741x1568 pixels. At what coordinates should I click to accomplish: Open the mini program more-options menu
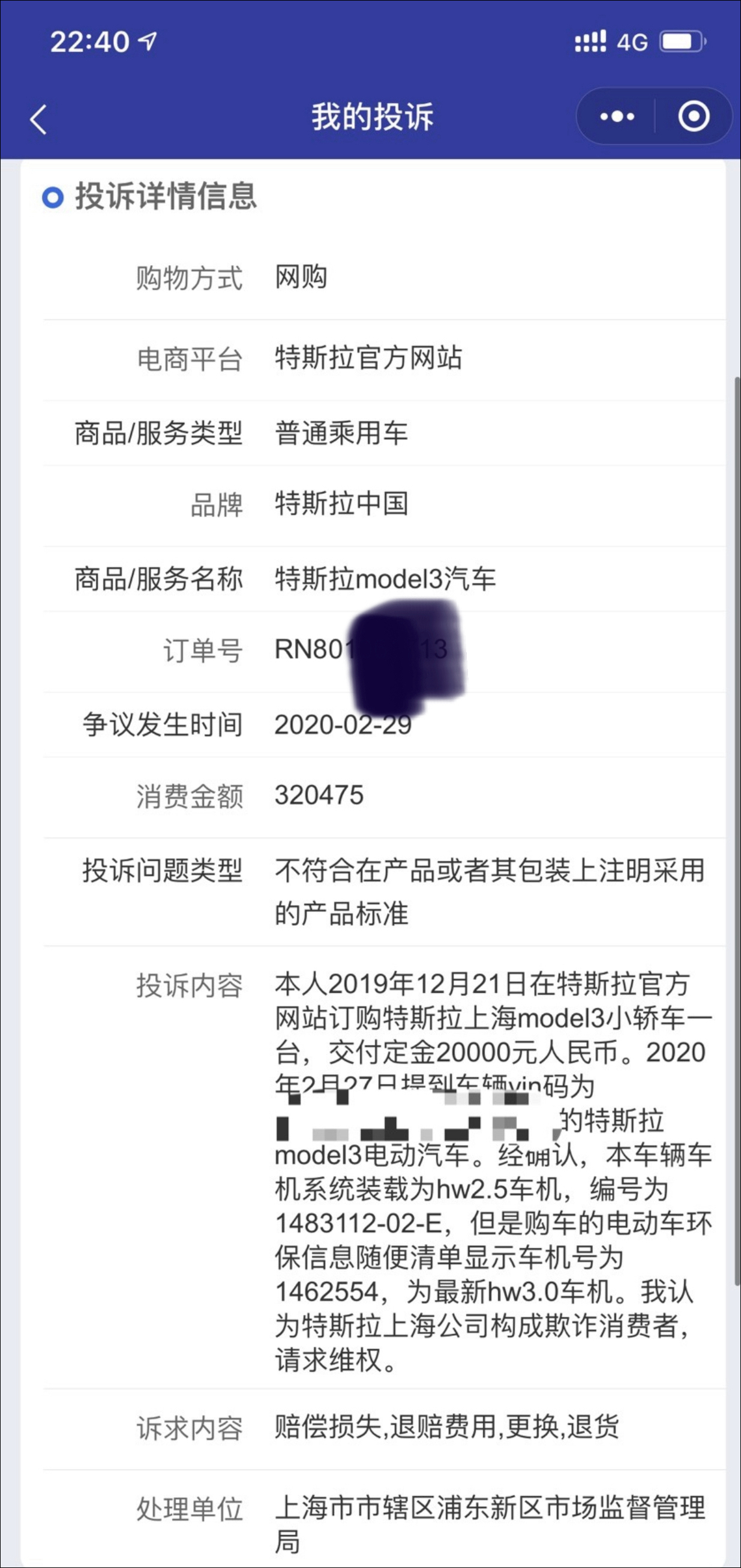click(x=617, y=116)
